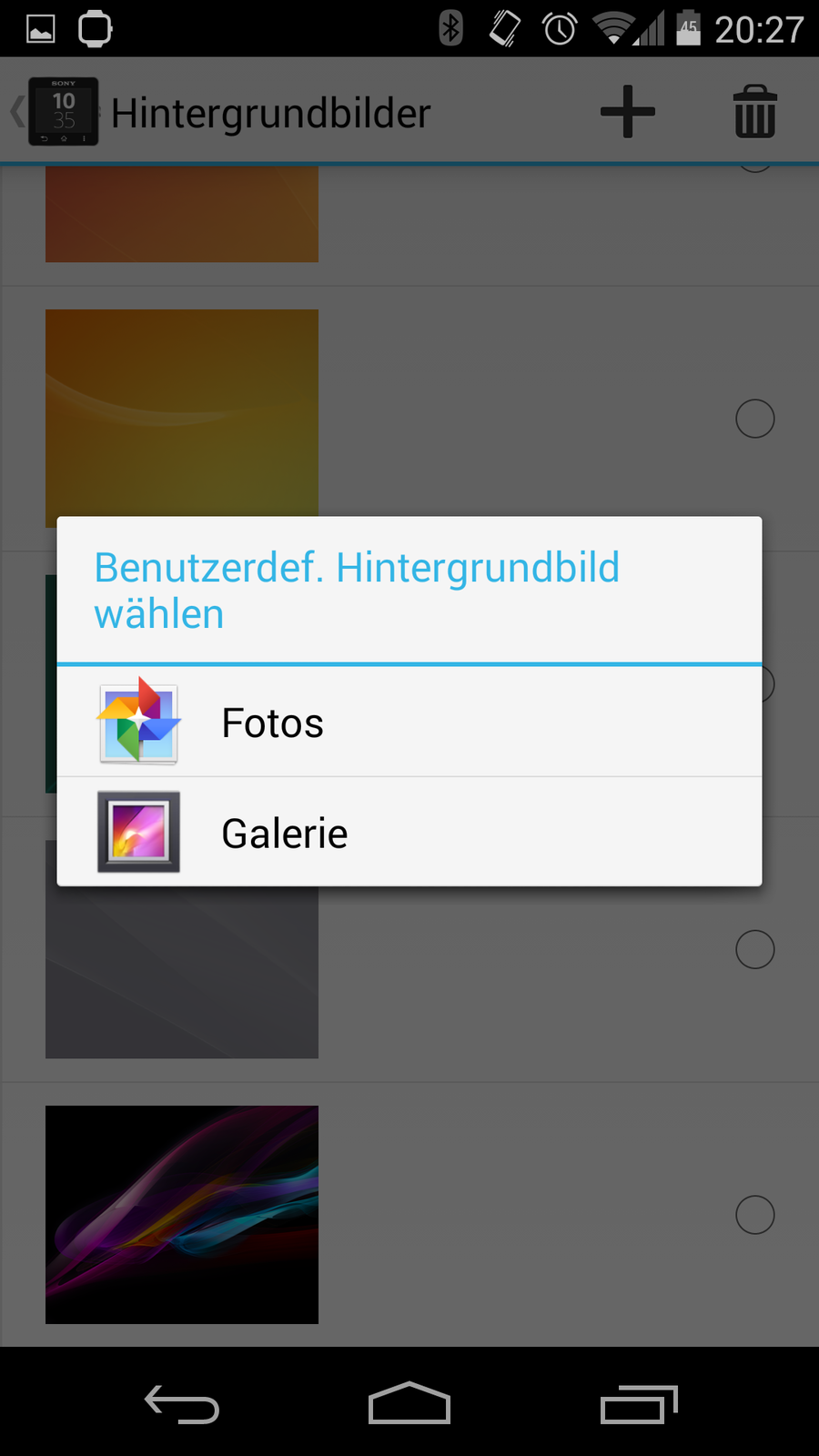Tap the system back button
Viewport: 819px width, 1456px height.
(182, 1404)
